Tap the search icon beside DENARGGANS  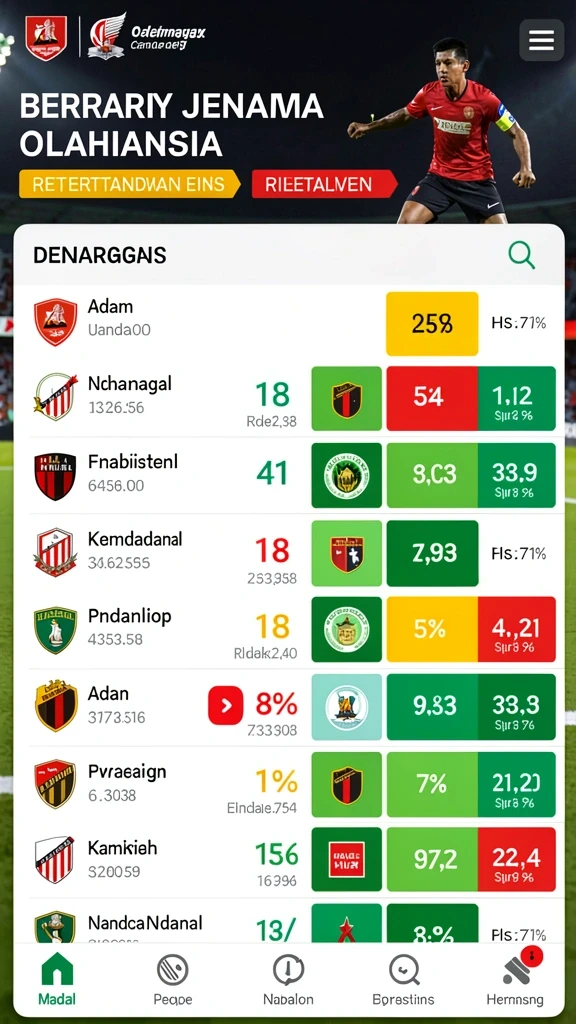[x=521, y=255]
